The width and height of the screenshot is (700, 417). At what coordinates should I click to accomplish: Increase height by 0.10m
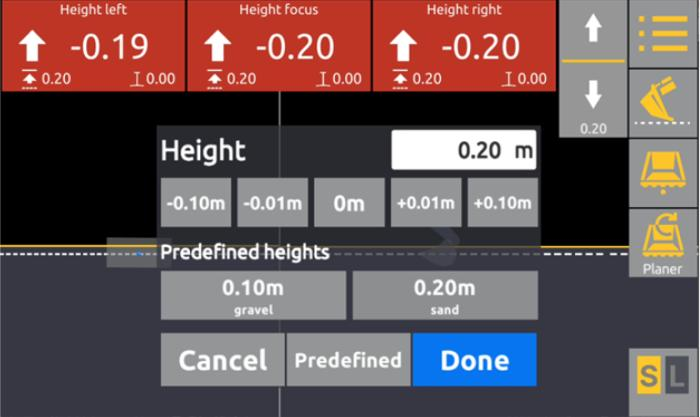click(x=503, y=203)
